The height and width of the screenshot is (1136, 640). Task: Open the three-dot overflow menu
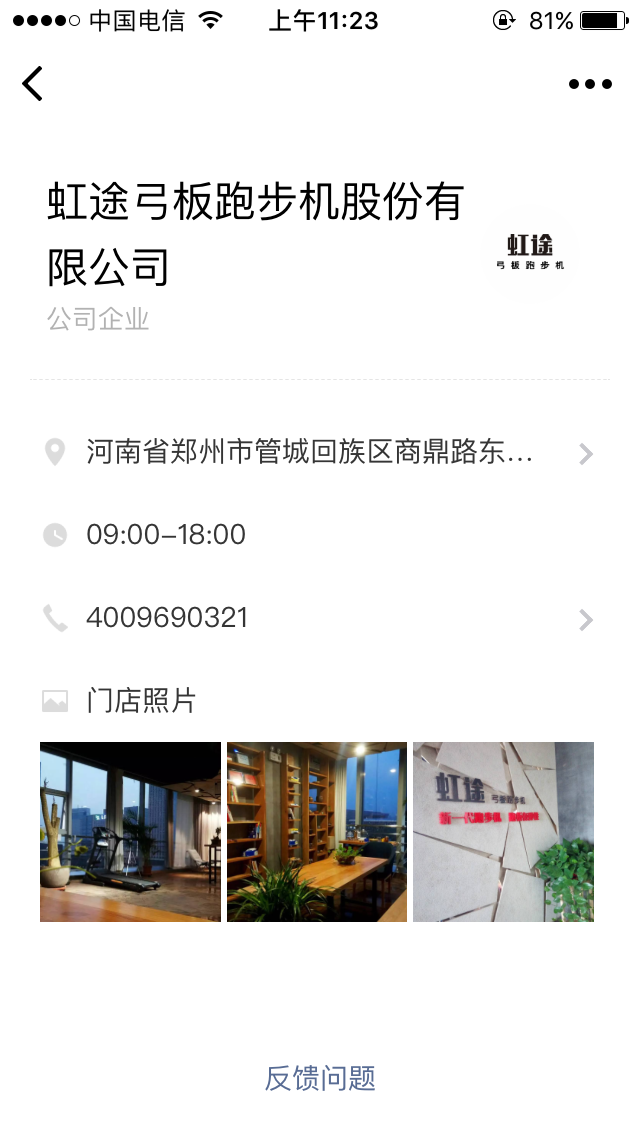pos(590,84)
